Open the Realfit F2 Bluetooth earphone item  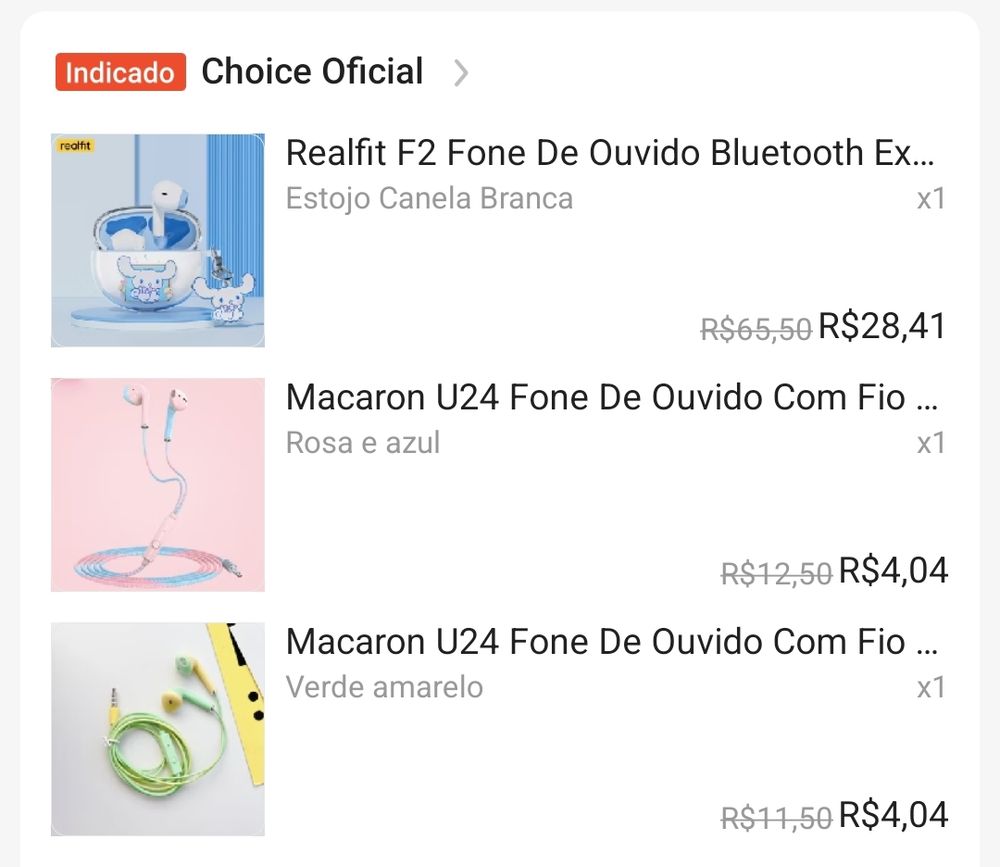click(x=610, y=154)
